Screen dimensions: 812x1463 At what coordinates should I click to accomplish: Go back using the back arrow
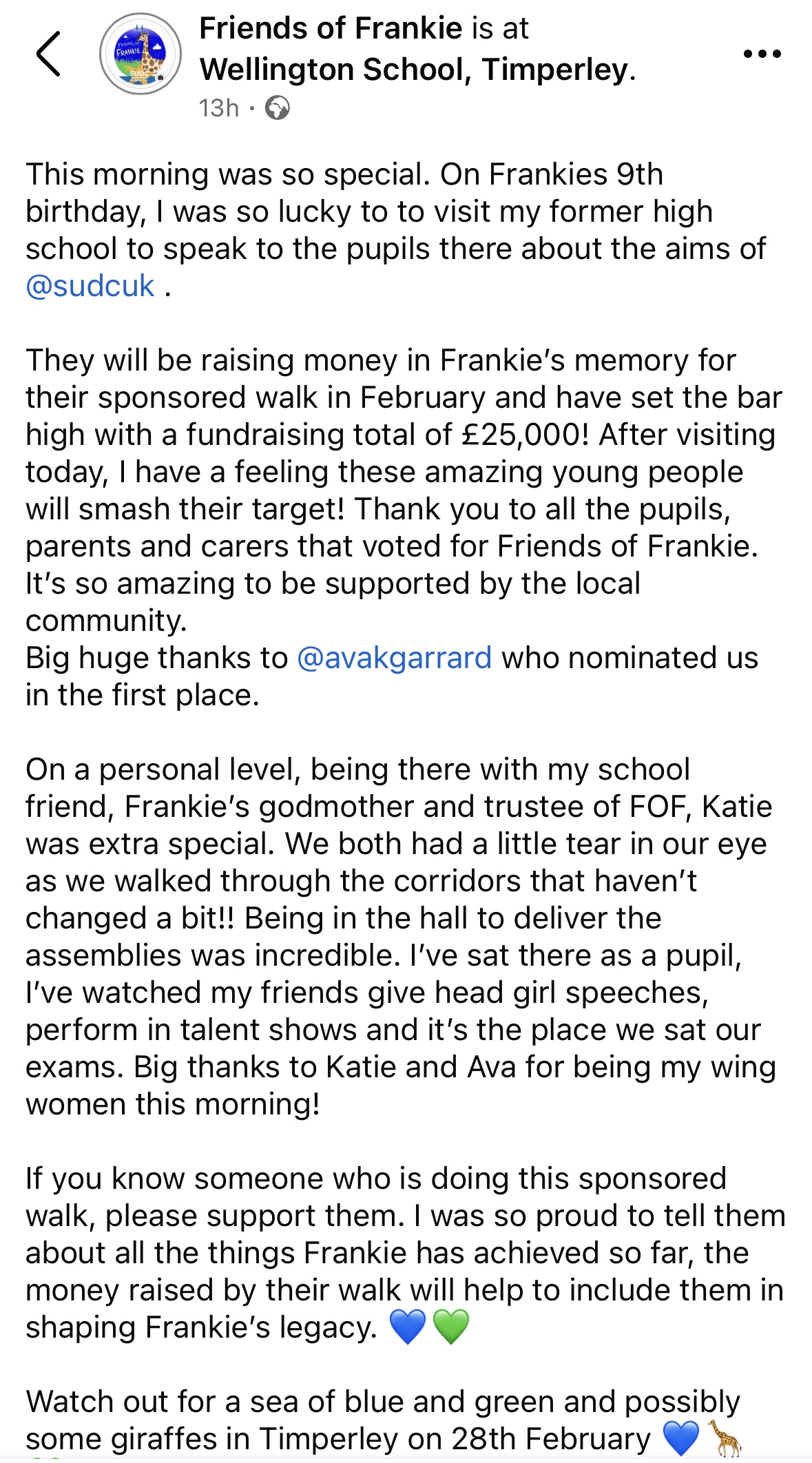[48, 54]
